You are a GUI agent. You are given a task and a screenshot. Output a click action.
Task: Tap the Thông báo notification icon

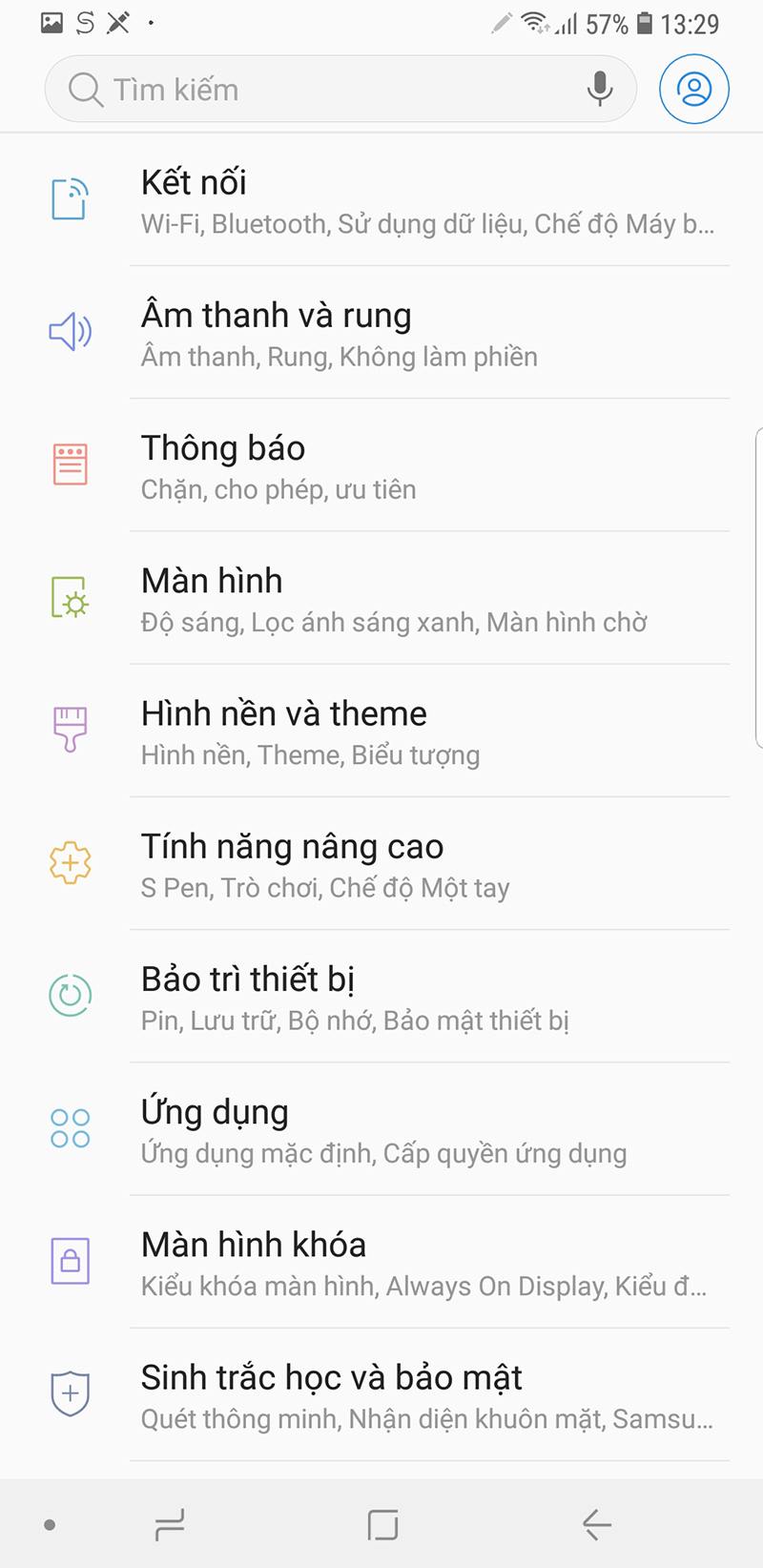(x=70, y=464)
